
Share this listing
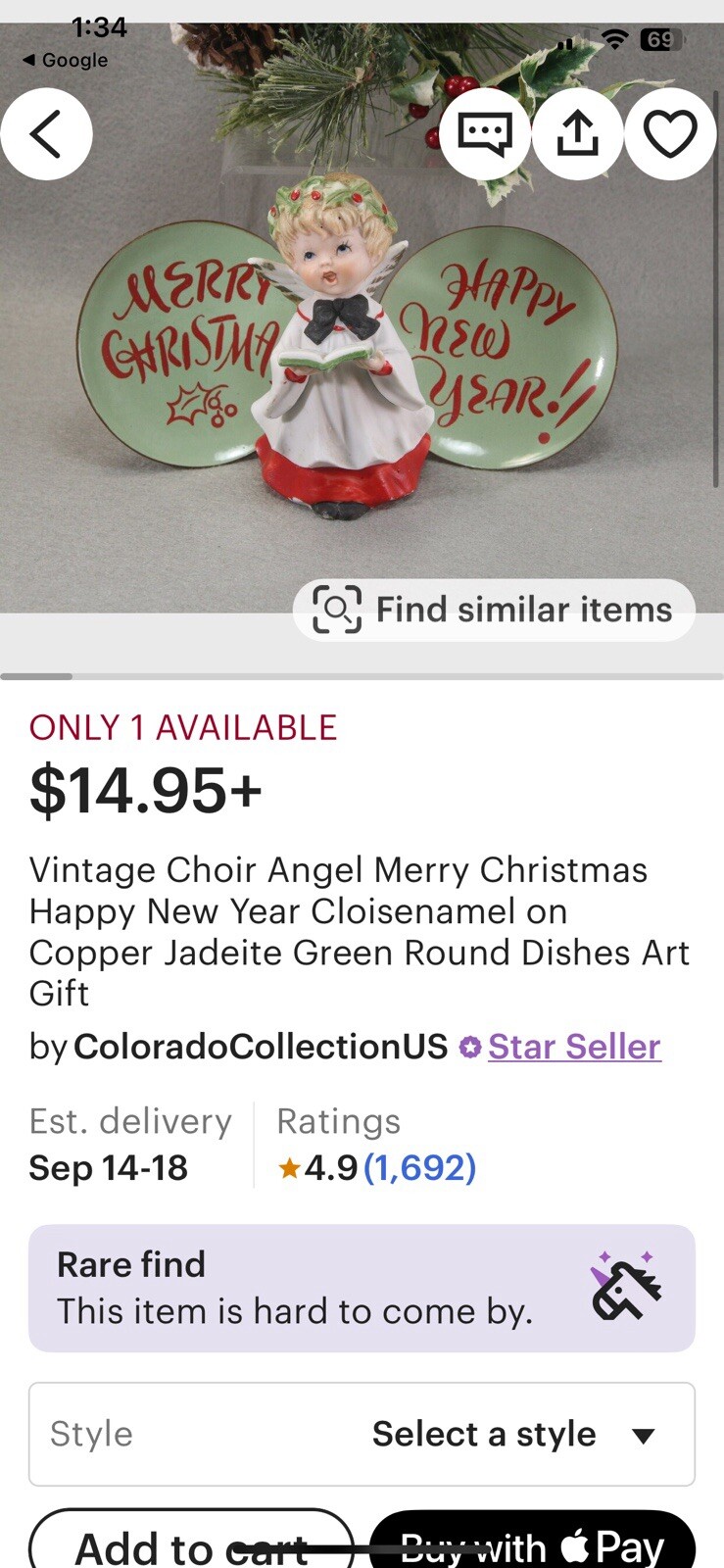[577, 134]
